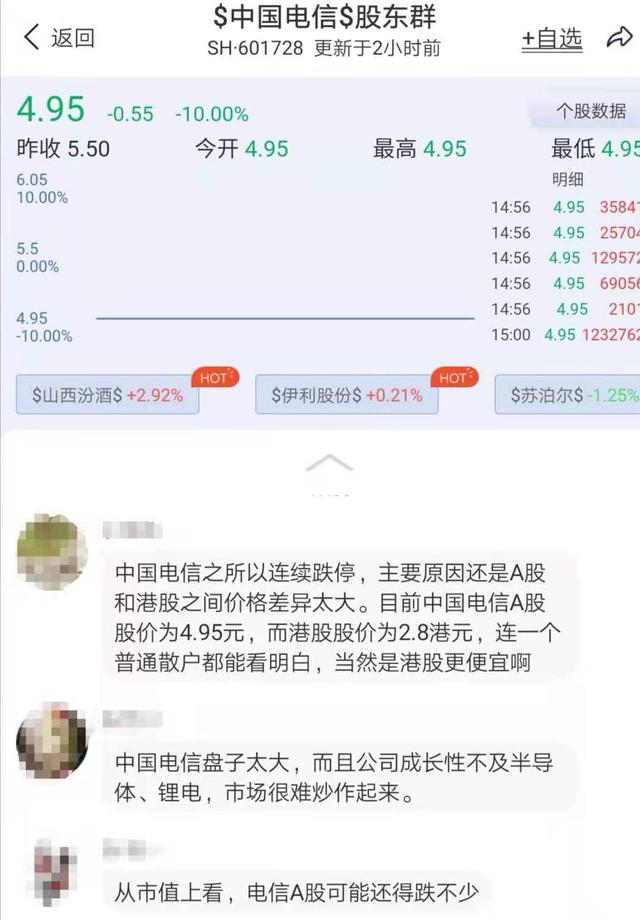This screenshot has width=640, height=920.
Task: Open the 山西汾酒 stock chip
Action: coord(107,395)
